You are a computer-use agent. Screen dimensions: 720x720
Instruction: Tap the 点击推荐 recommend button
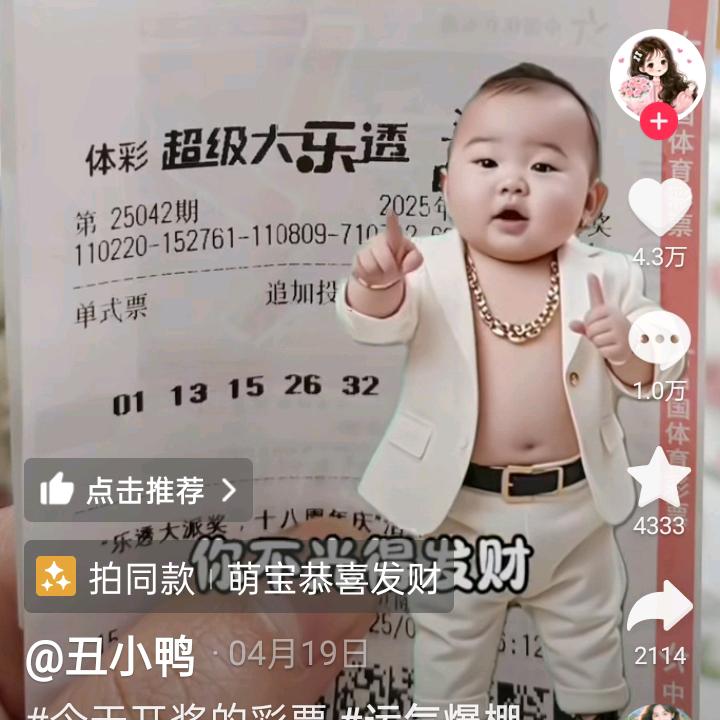coord(138,490)
